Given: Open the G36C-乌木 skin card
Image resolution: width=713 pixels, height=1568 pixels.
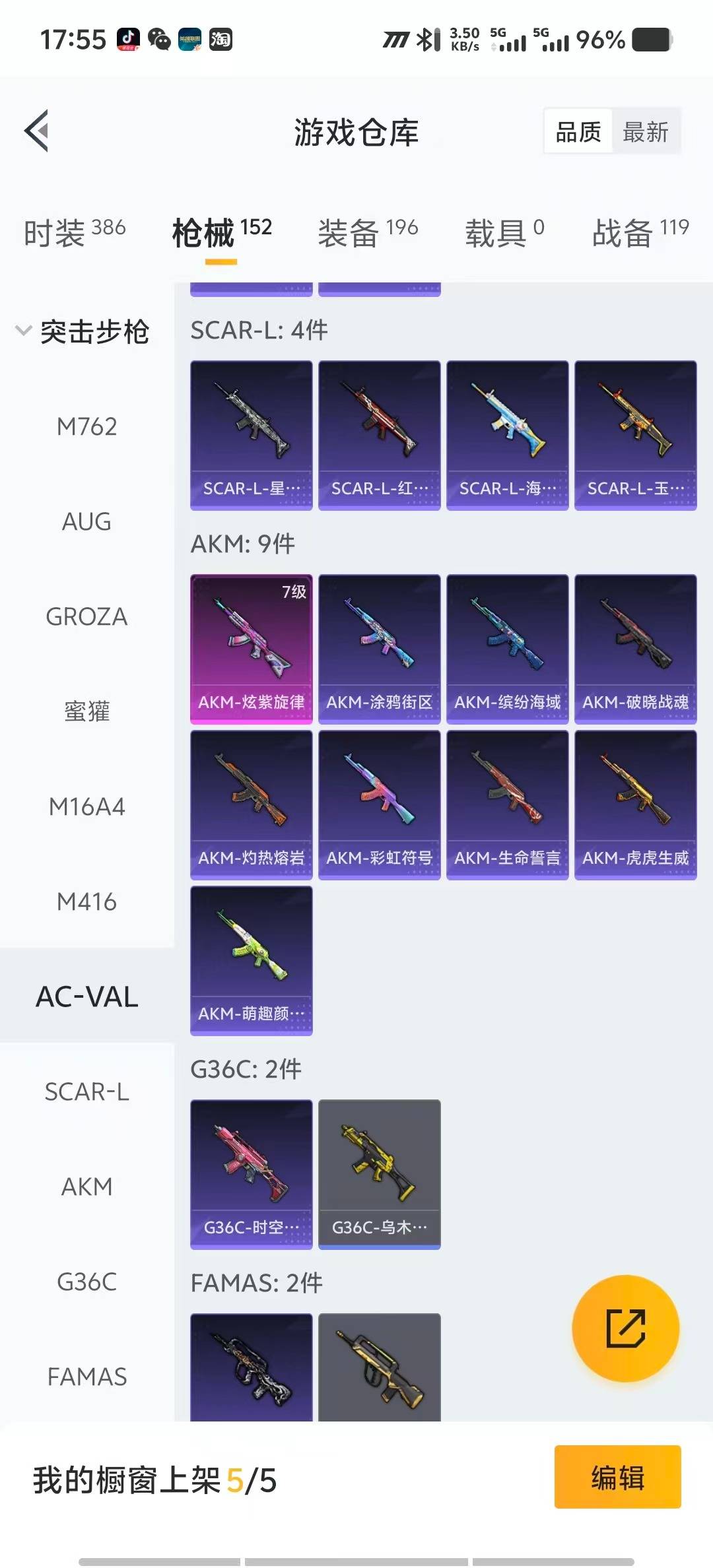Looking at the screenshot, I should click(x=379, y=1174).
